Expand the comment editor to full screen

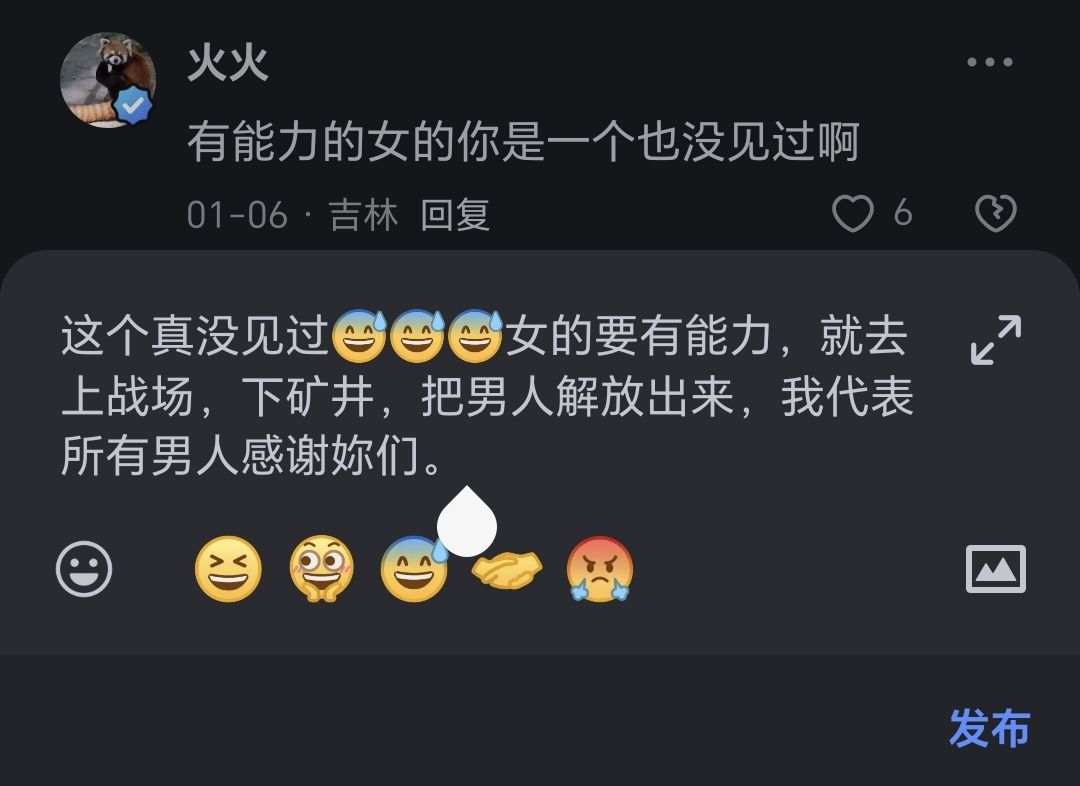point(996,340)
